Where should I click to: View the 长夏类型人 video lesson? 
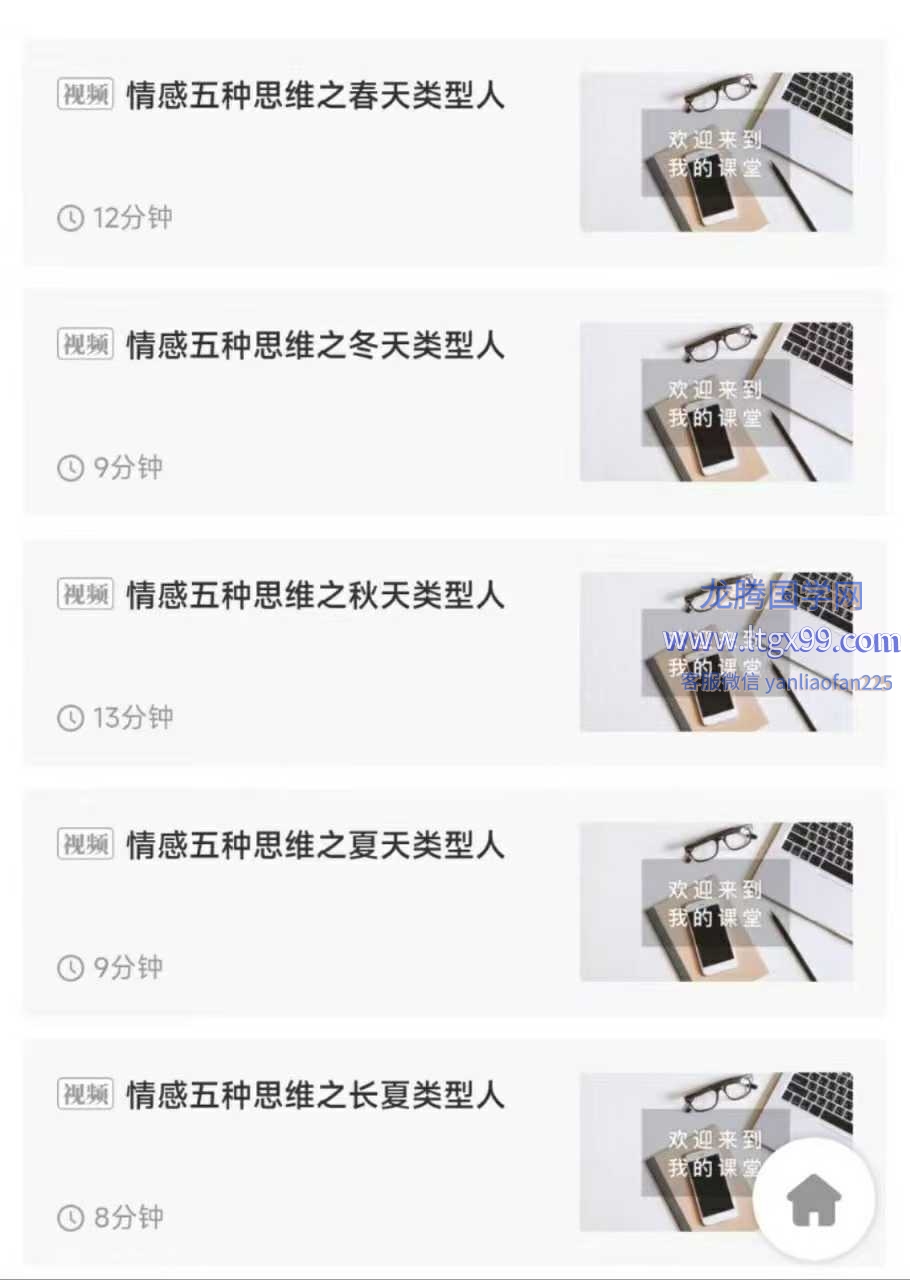point(315,1096)
